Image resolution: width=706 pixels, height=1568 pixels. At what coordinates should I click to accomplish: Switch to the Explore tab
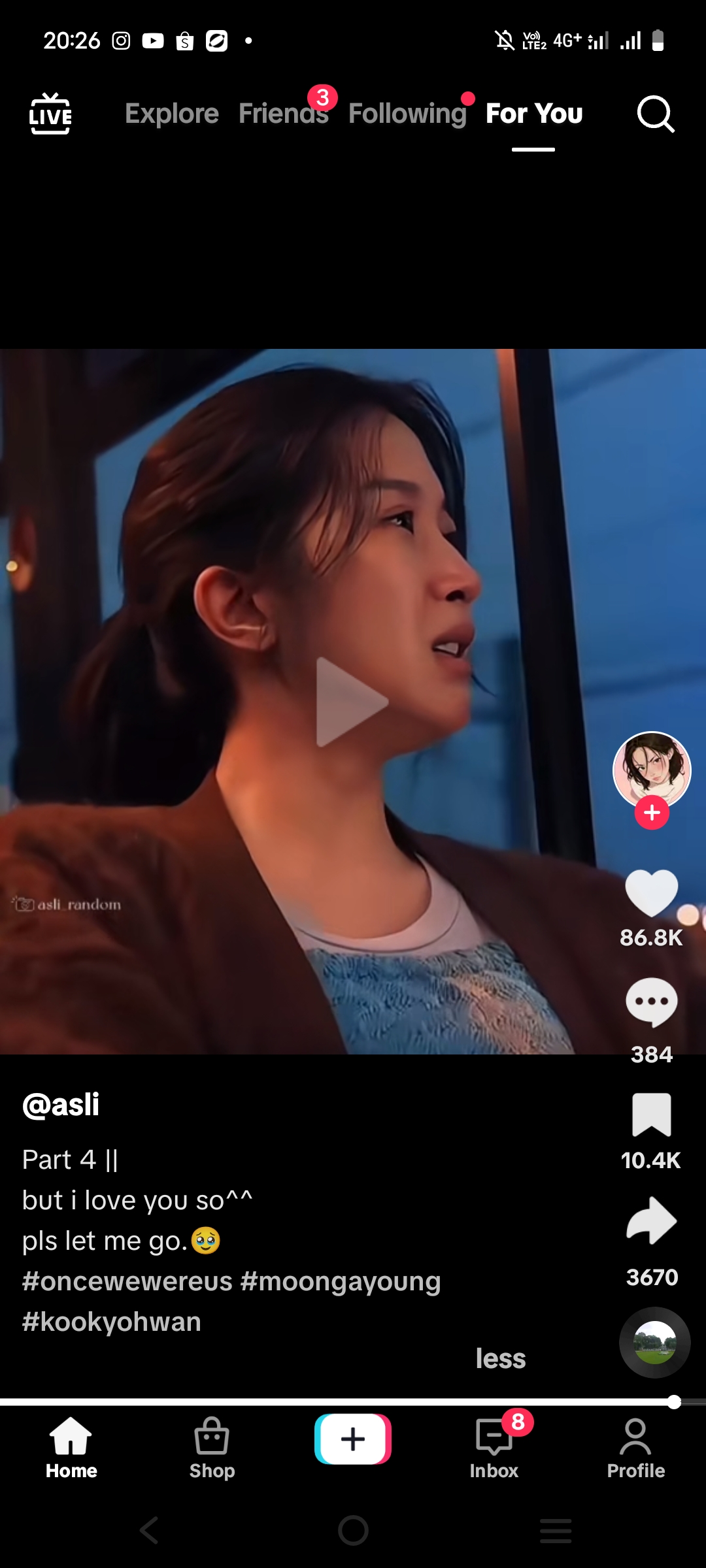coord(171,114)
